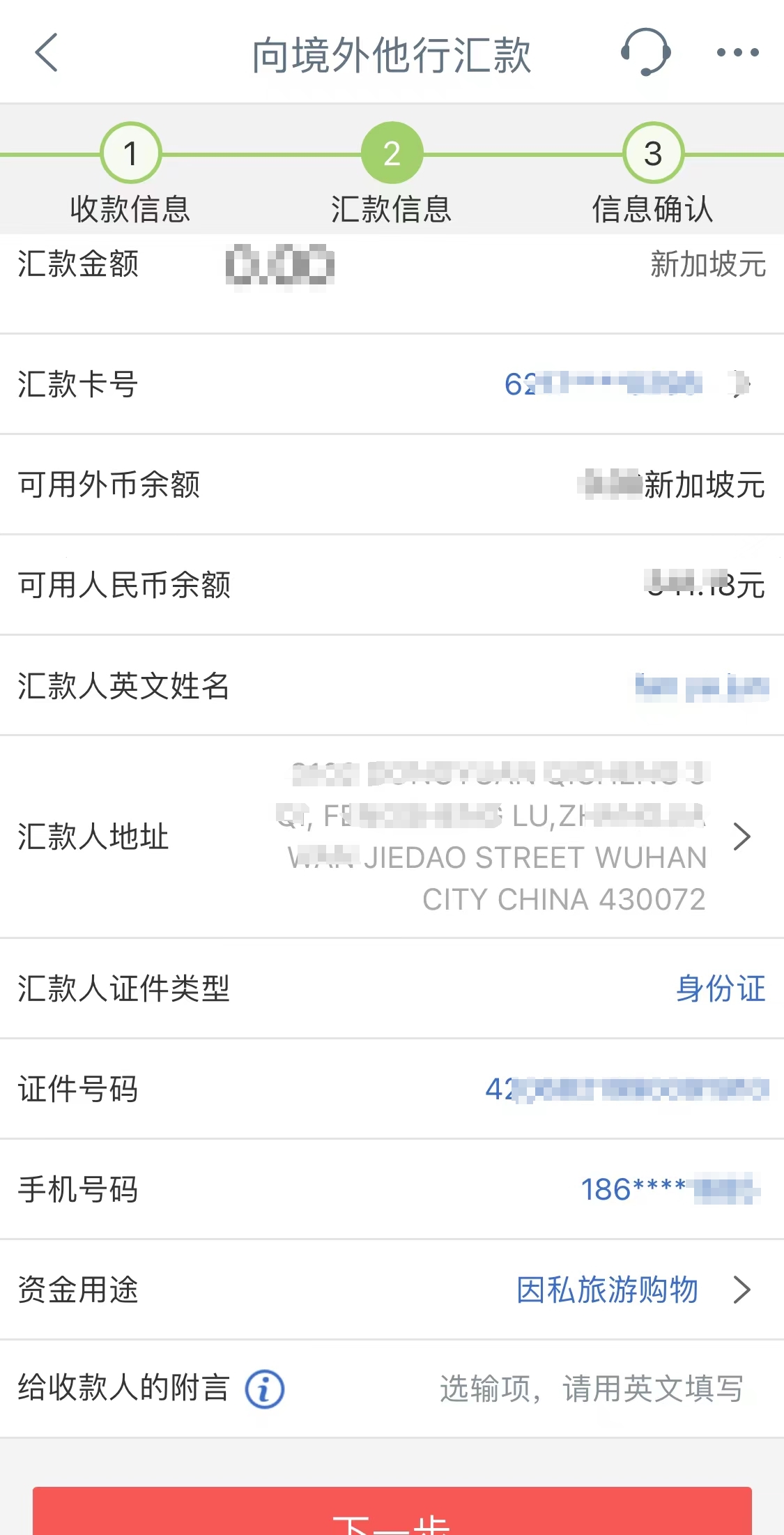Edit the ID number field (证件号码)
The height and width of the screenshot is (1535, 784).
(626, 1089)
